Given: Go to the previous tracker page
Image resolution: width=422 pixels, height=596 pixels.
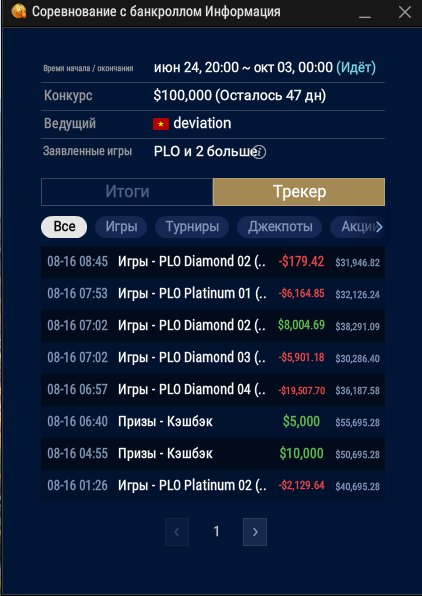Looking at the screenshot, I should 177,532.
